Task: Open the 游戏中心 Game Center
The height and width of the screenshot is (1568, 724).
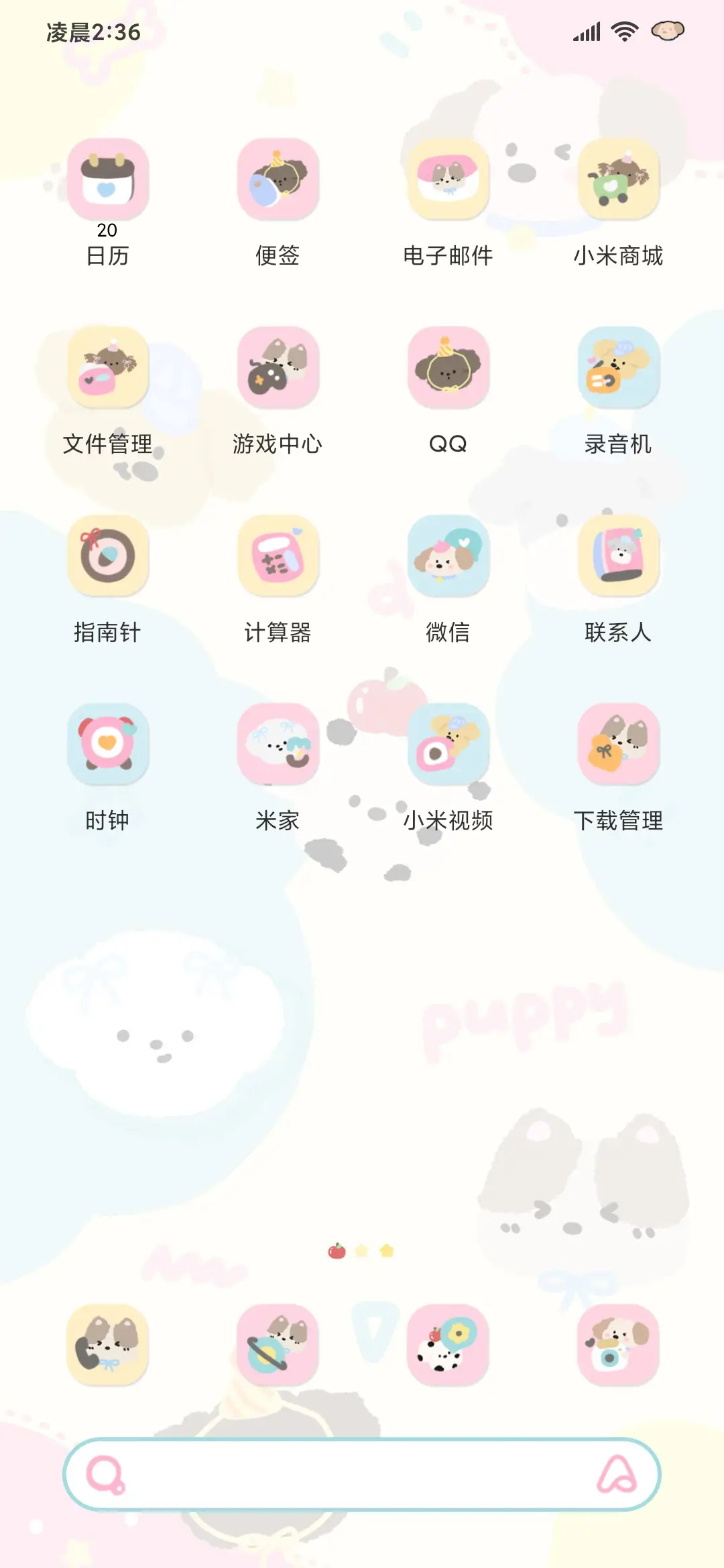Action: (278, 369)
